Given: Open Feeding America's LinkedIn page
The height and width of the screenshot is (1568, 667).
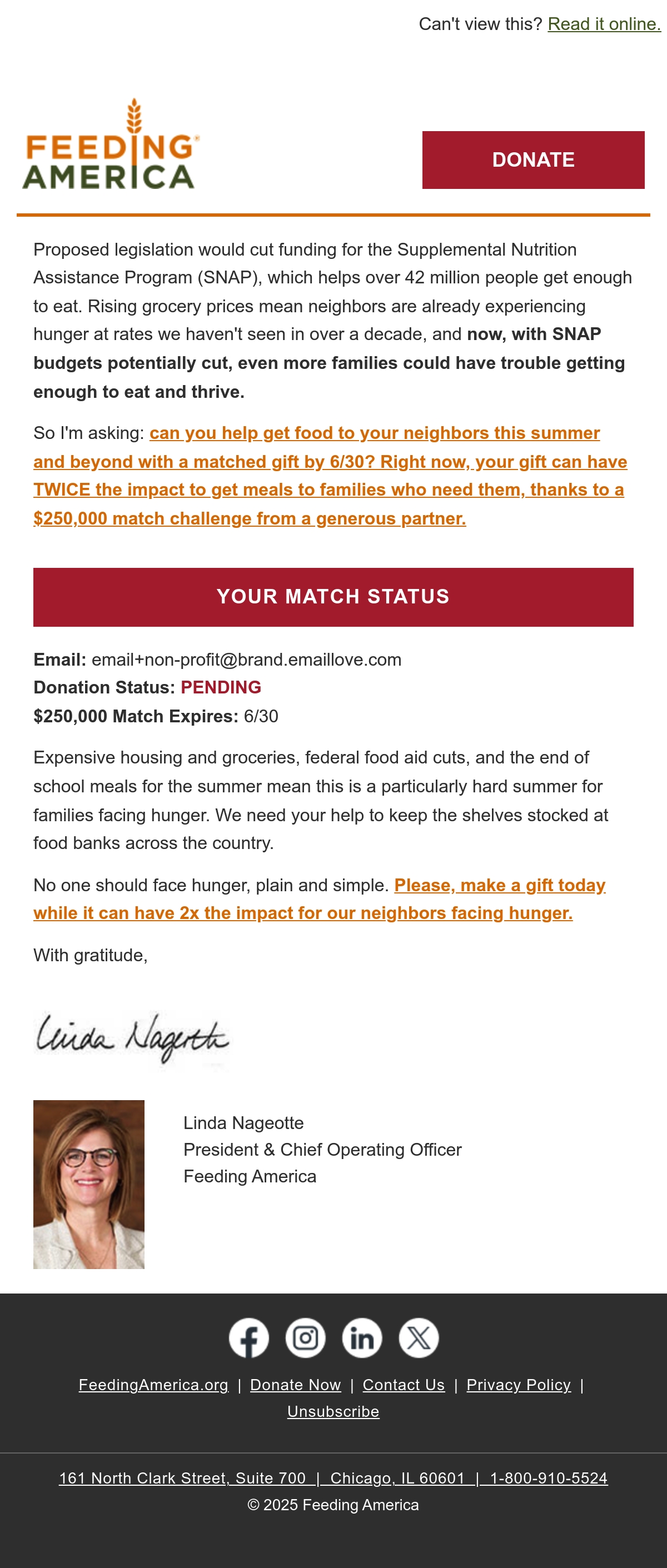Looking at the screenshot, I should pos(362,1337).
